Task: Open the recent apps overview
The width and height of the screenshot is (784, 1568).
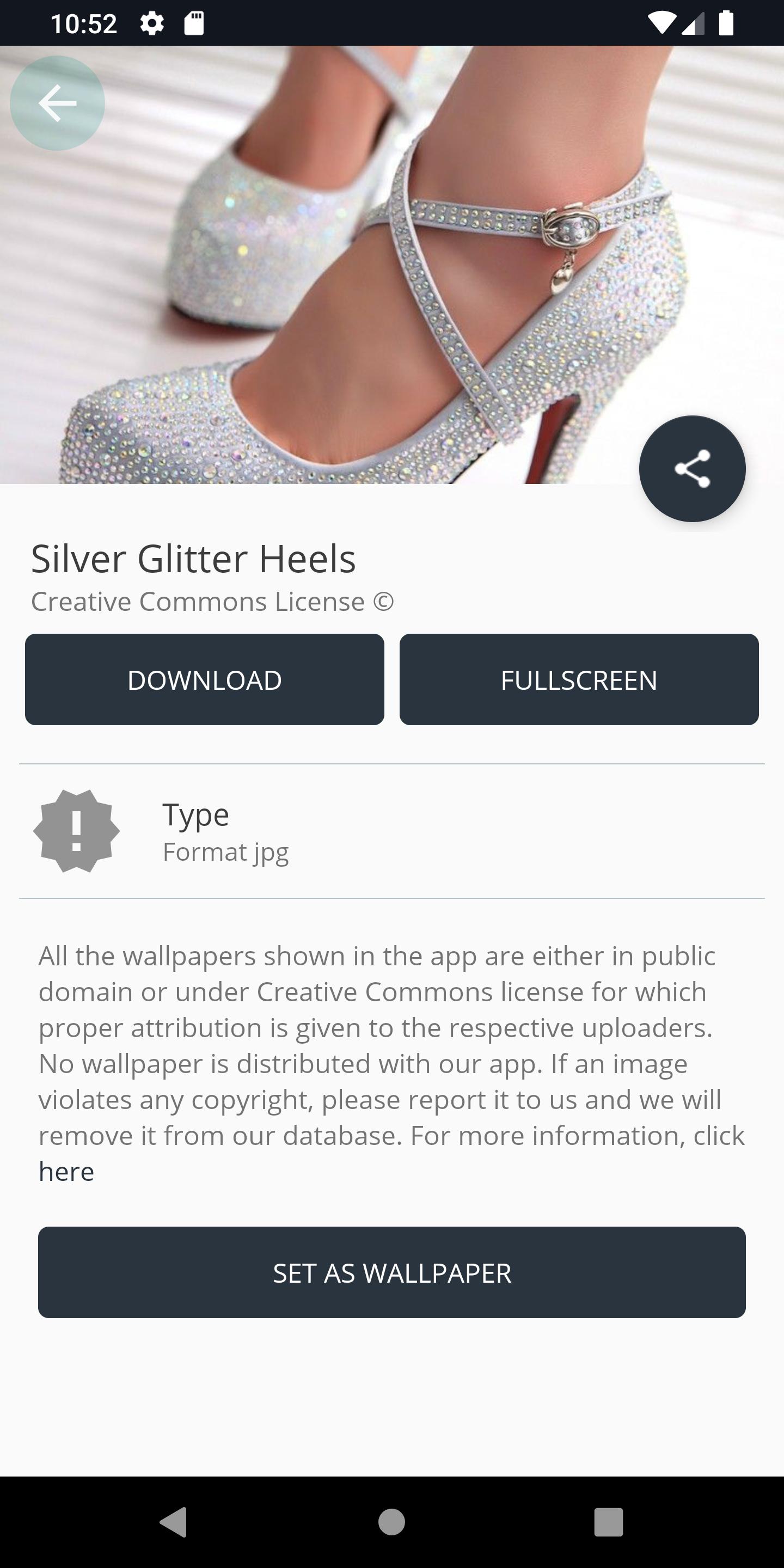Action: [608, 1522]
